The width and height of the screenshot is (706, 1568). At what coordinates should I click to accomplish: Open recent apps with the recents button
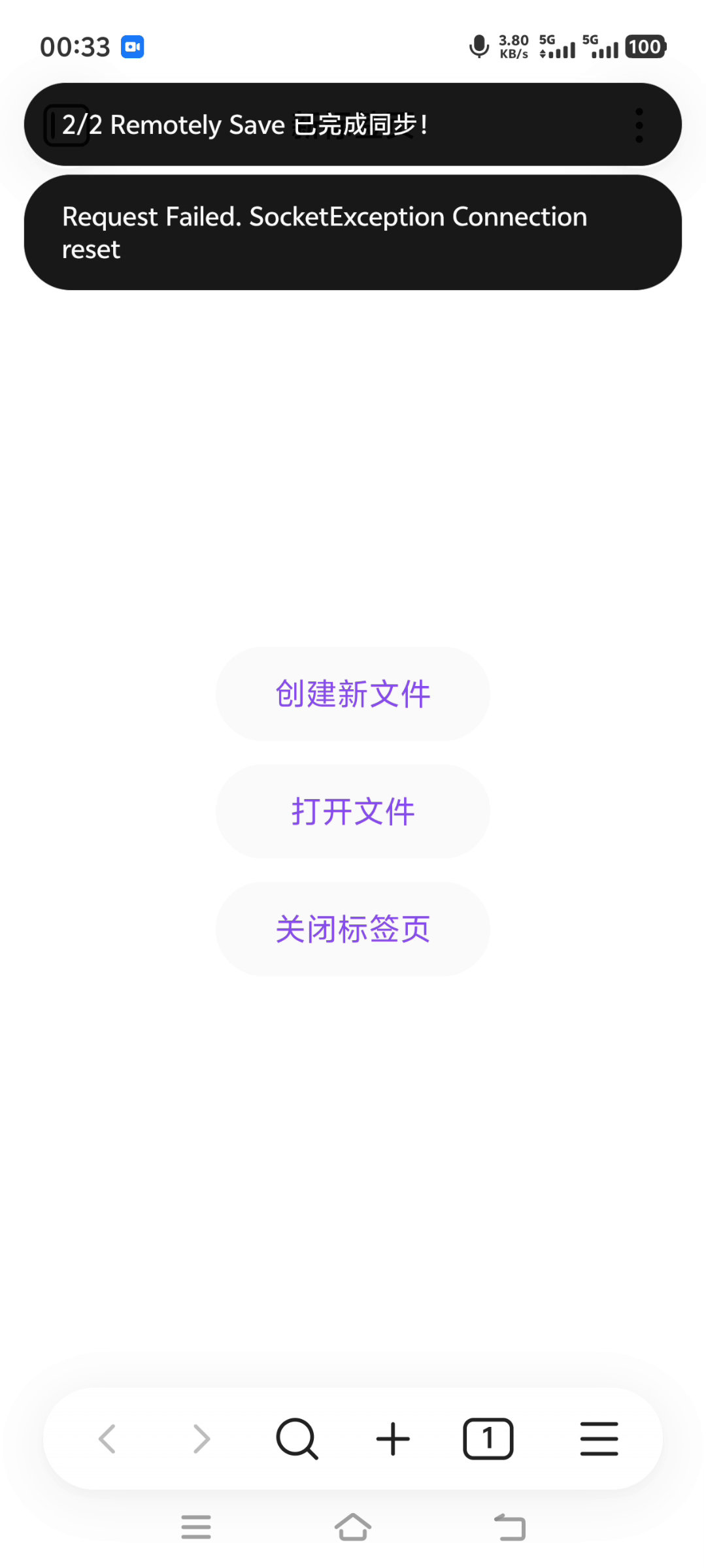click(x=196, y=1527)
